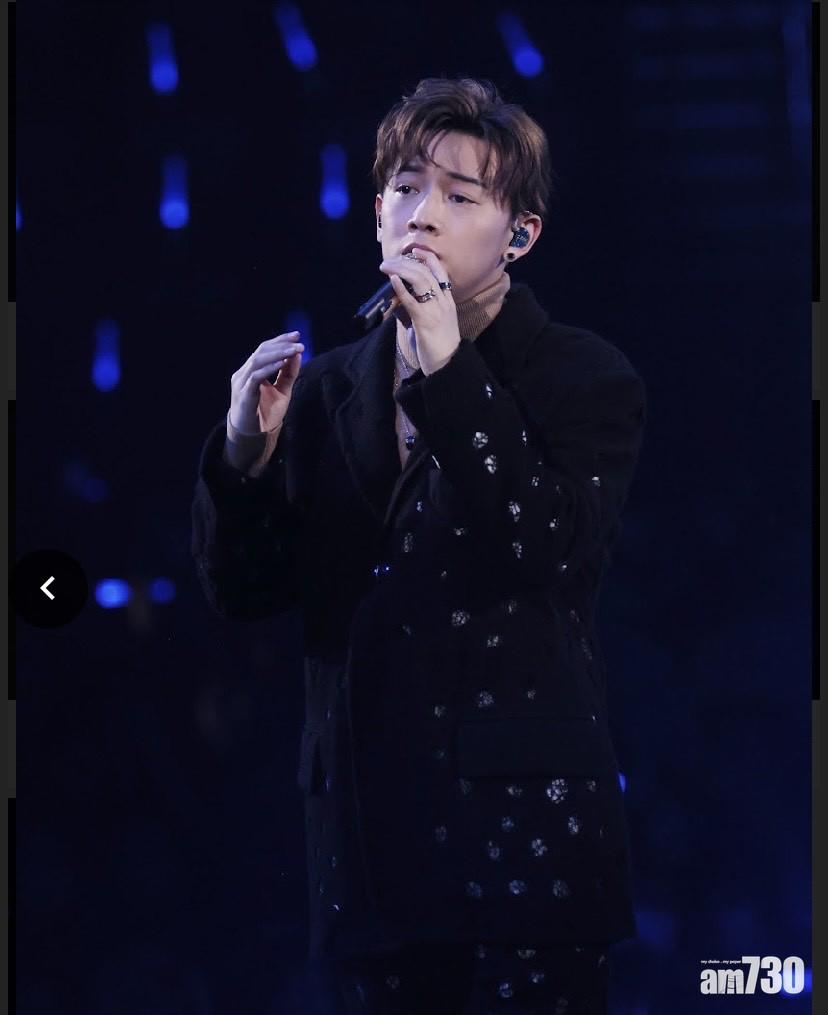Go to the previous photo in gallery
The height and width of the screenshot is (1015, 828).
(x=48, y=588)
